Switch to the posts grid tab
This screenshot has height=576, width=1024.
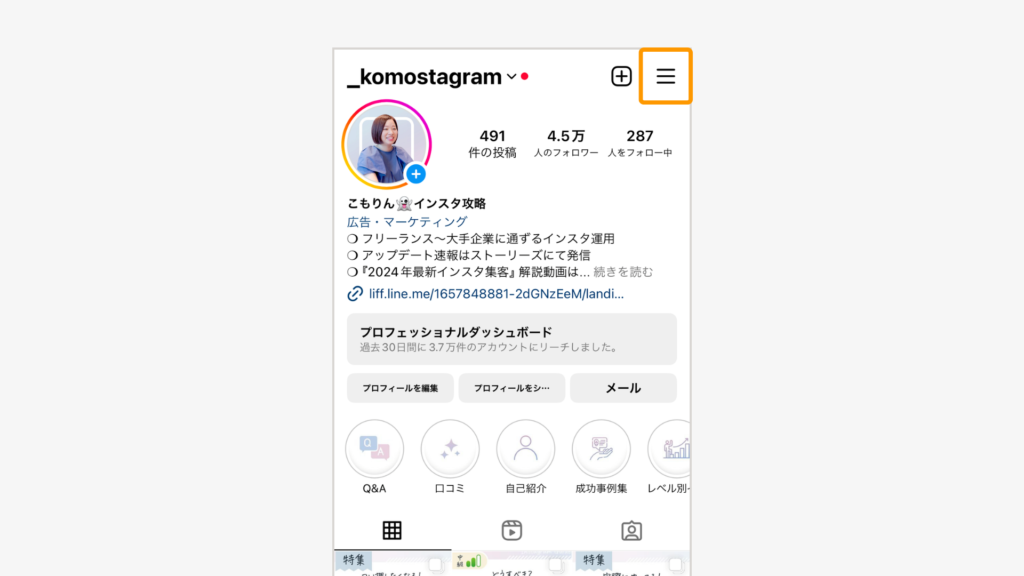click(392, 530)
